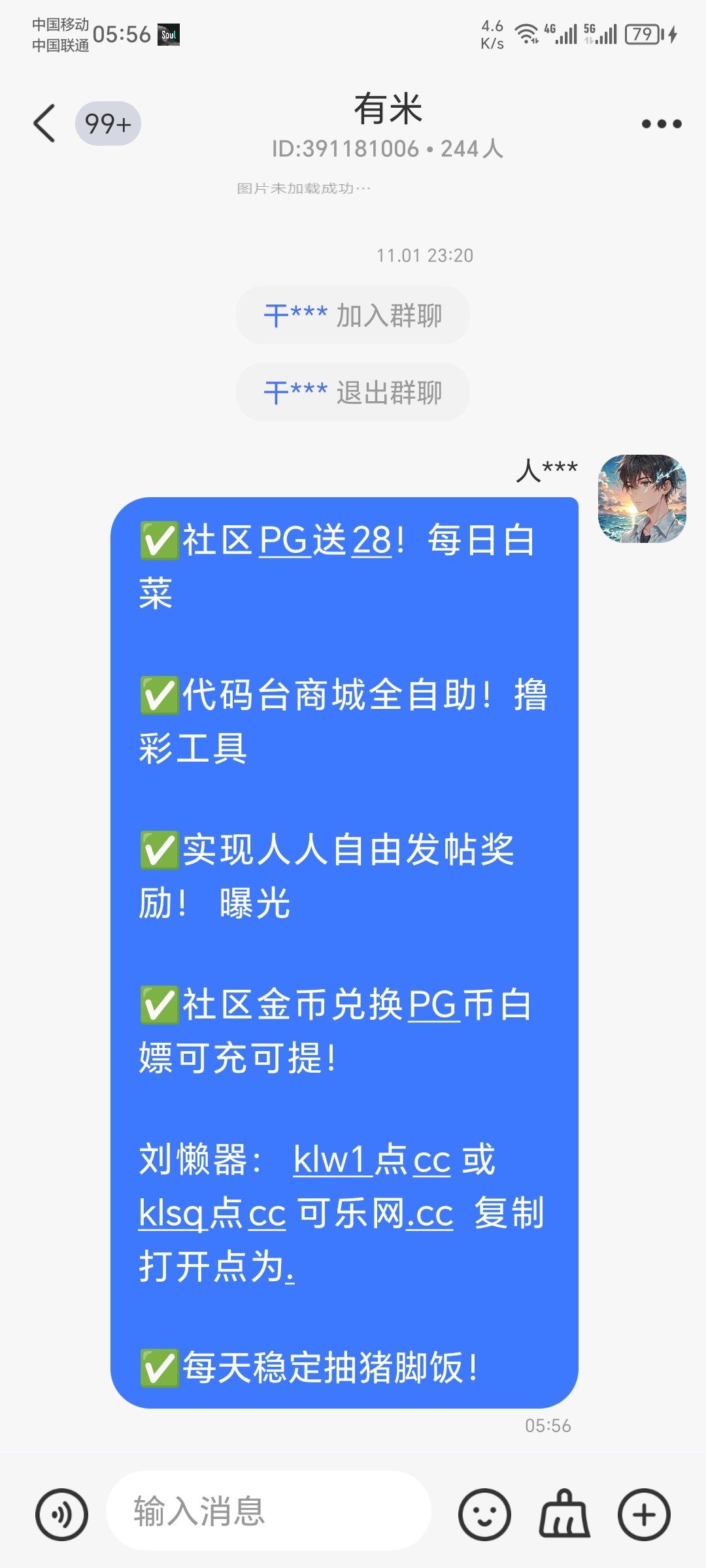The width and height of the screenshot is (706, 1568).
Task: Tap the 干*** user who joined
Action: (x=295, y=316)
